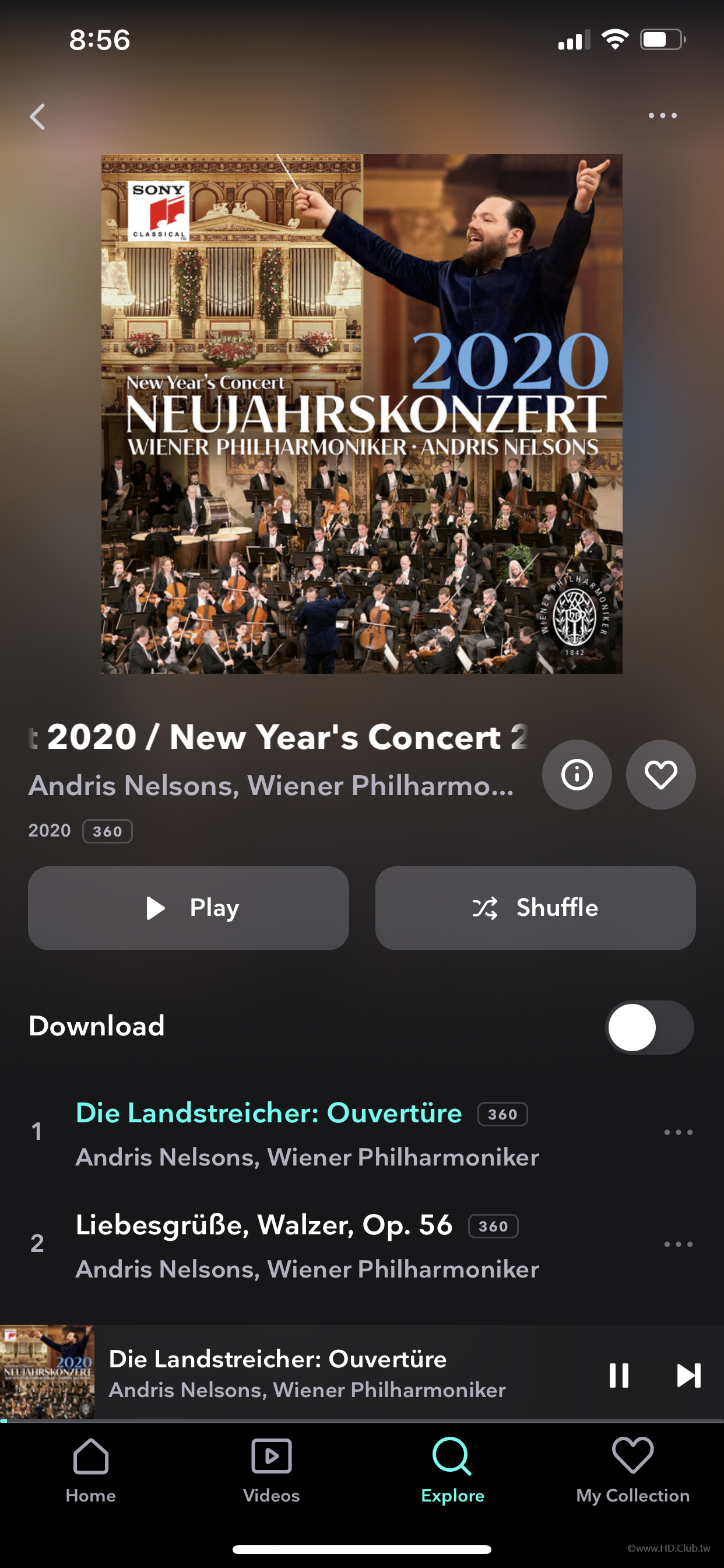
Task: Open options for Die Landstreicher: Ouvertüre track
Action: (x=678, y=1132)
